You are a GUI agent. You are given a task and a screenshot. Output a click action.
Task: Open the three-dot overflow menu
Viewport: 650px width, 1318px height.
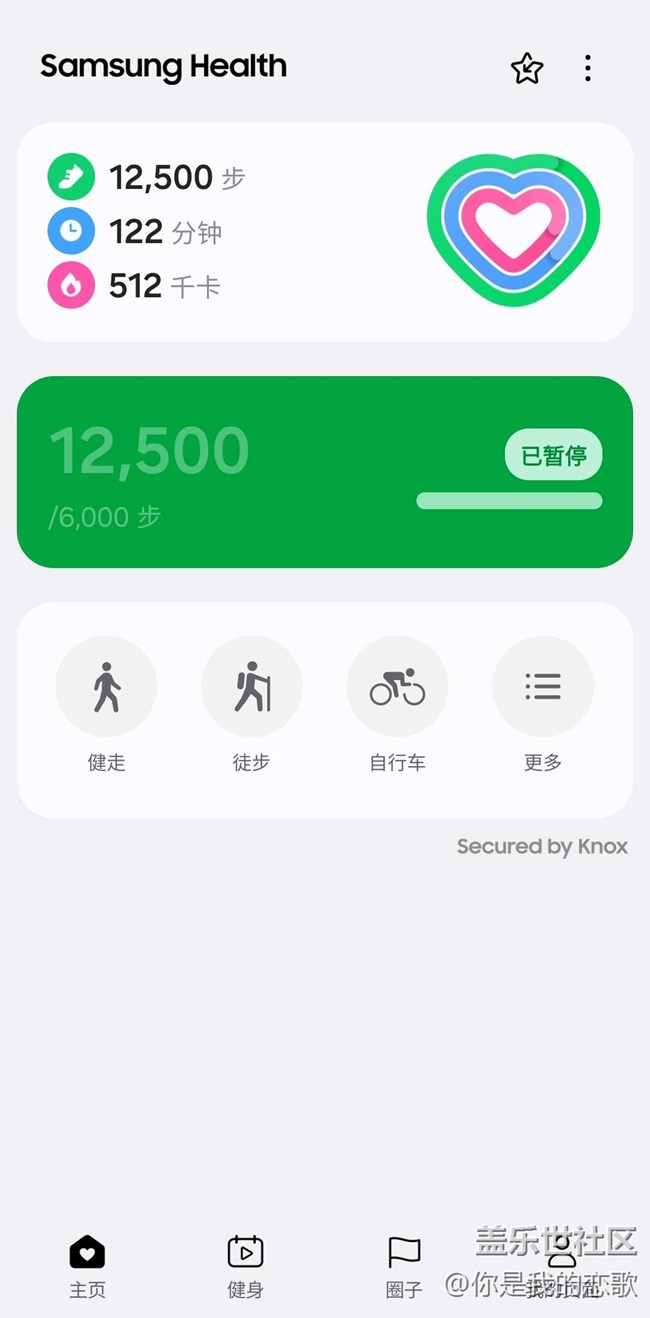(588, 68)
